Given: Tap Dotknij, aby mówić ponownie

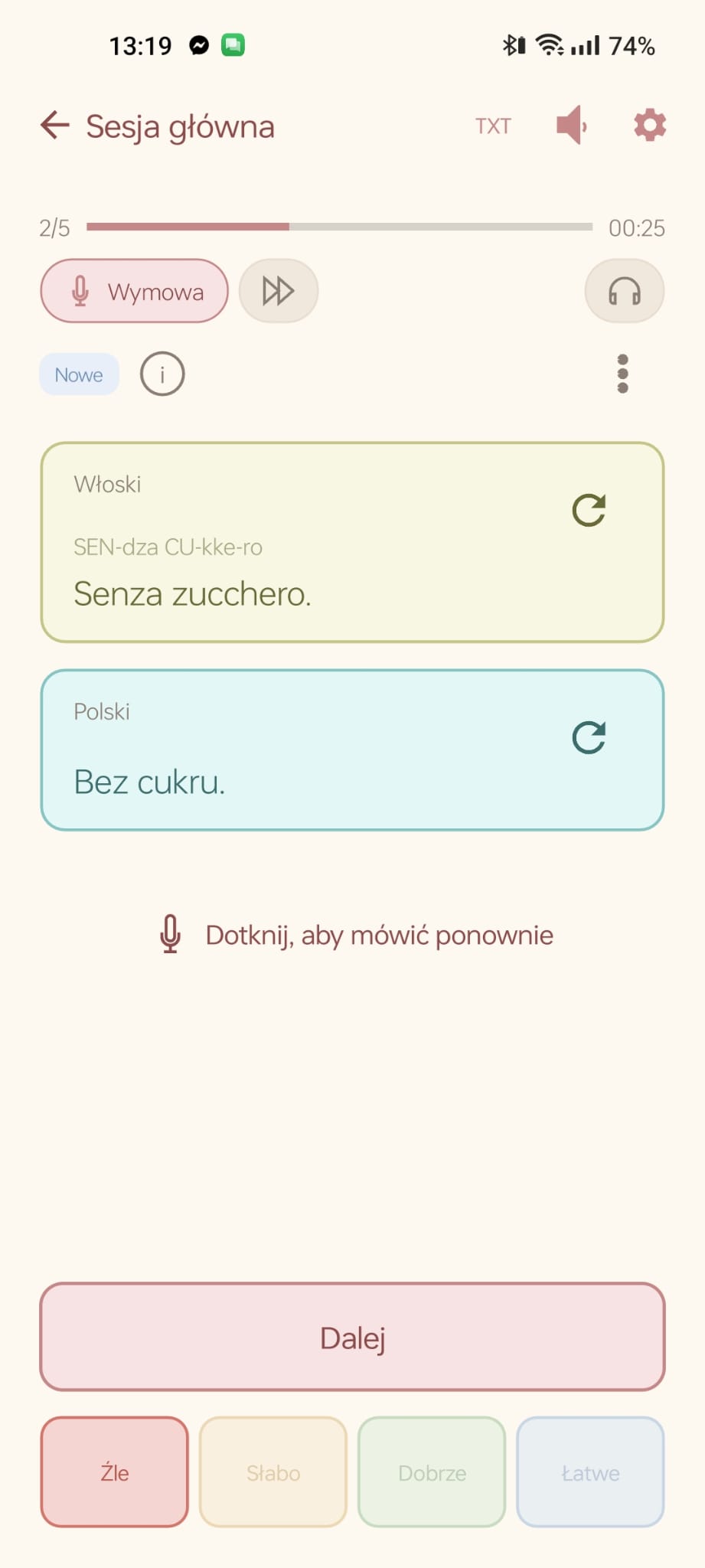Looking at the screenshot, I should pyautogui.click(x=353, y=935).
